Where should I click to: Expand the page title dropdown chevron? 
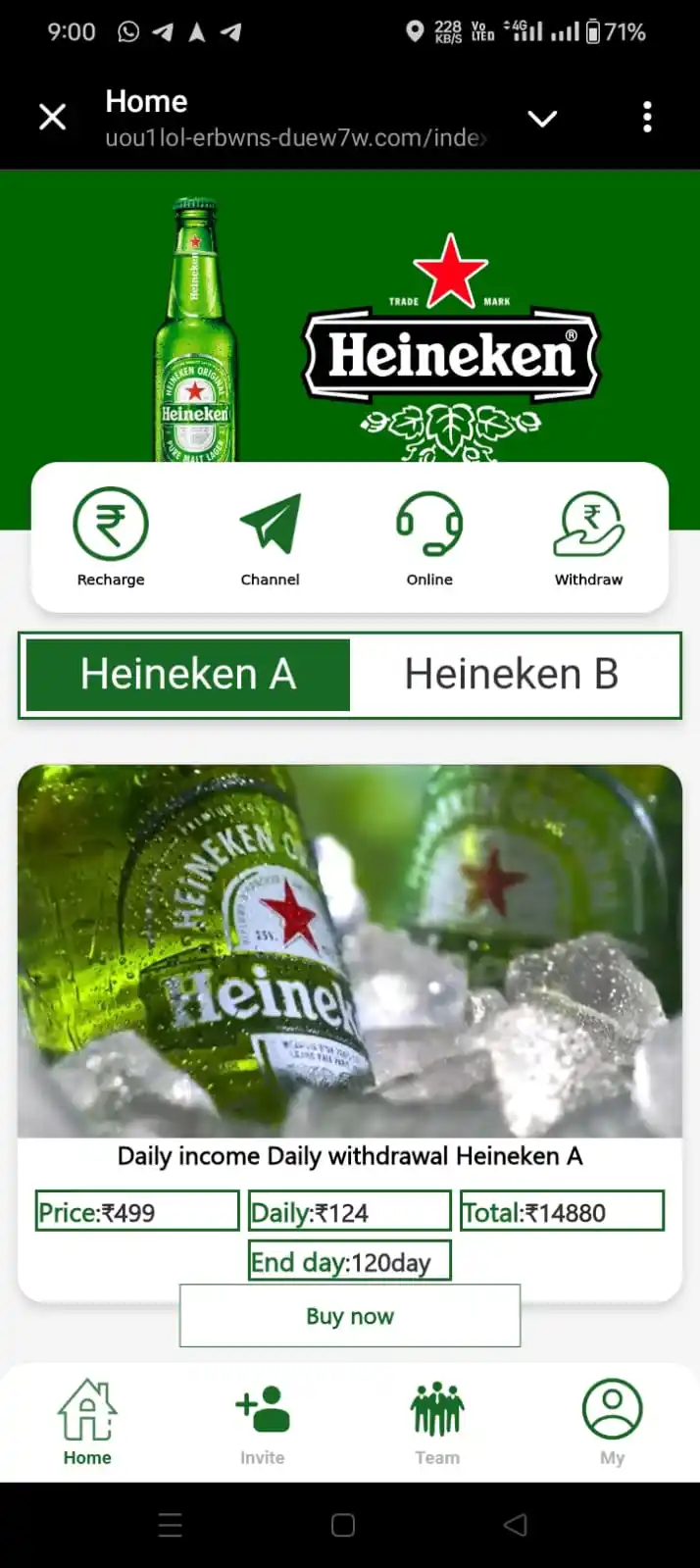(x=542, y=119)
